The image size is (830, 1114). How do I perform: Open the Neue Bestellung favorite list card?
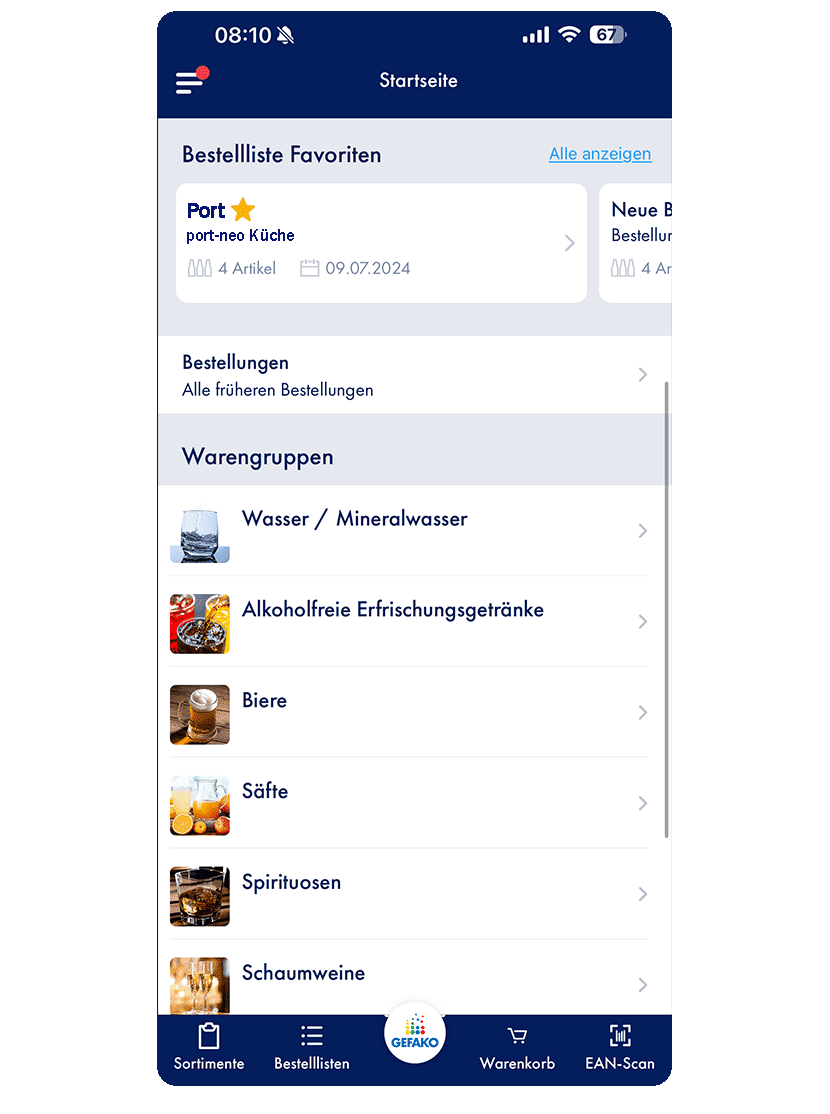tap(636, 243)
